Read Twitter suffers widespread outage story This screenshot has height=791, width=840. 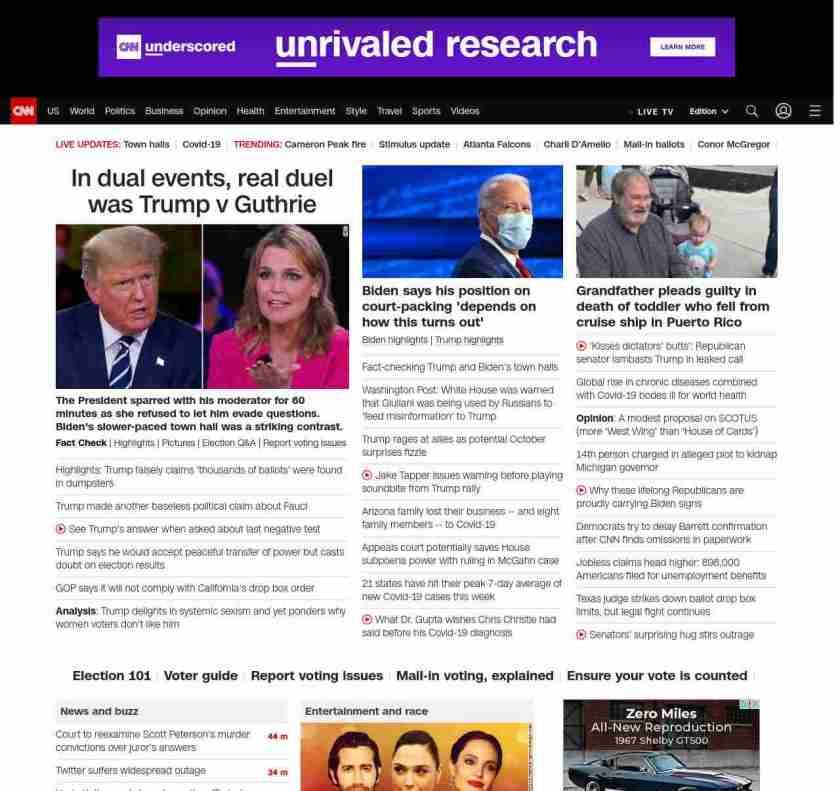tap(130, 771)
